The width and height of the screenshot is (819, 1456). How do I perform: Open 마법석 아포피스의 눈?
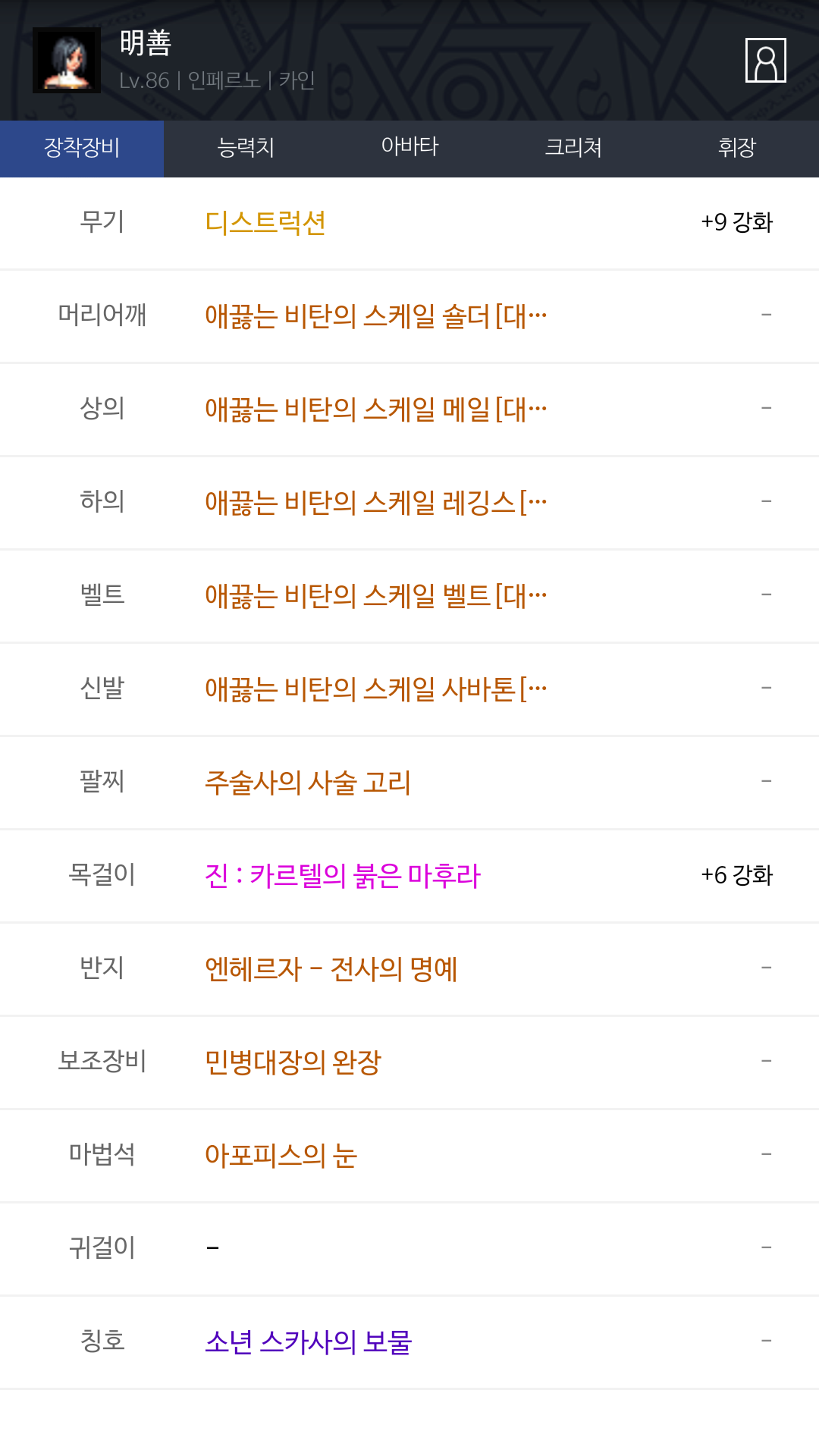(281, 1155)
